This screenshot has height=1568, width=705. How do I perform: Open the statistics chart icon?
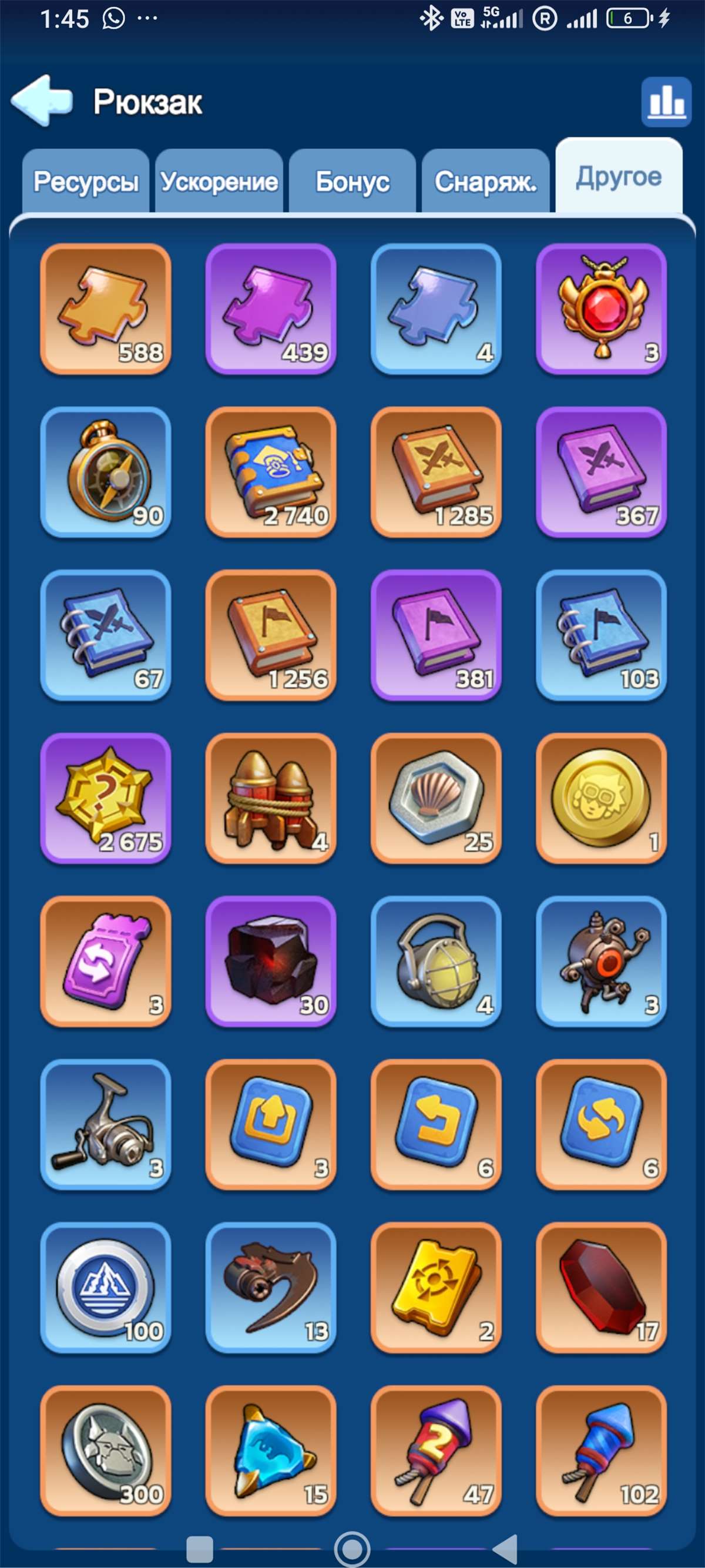click(x=666, y=102)
